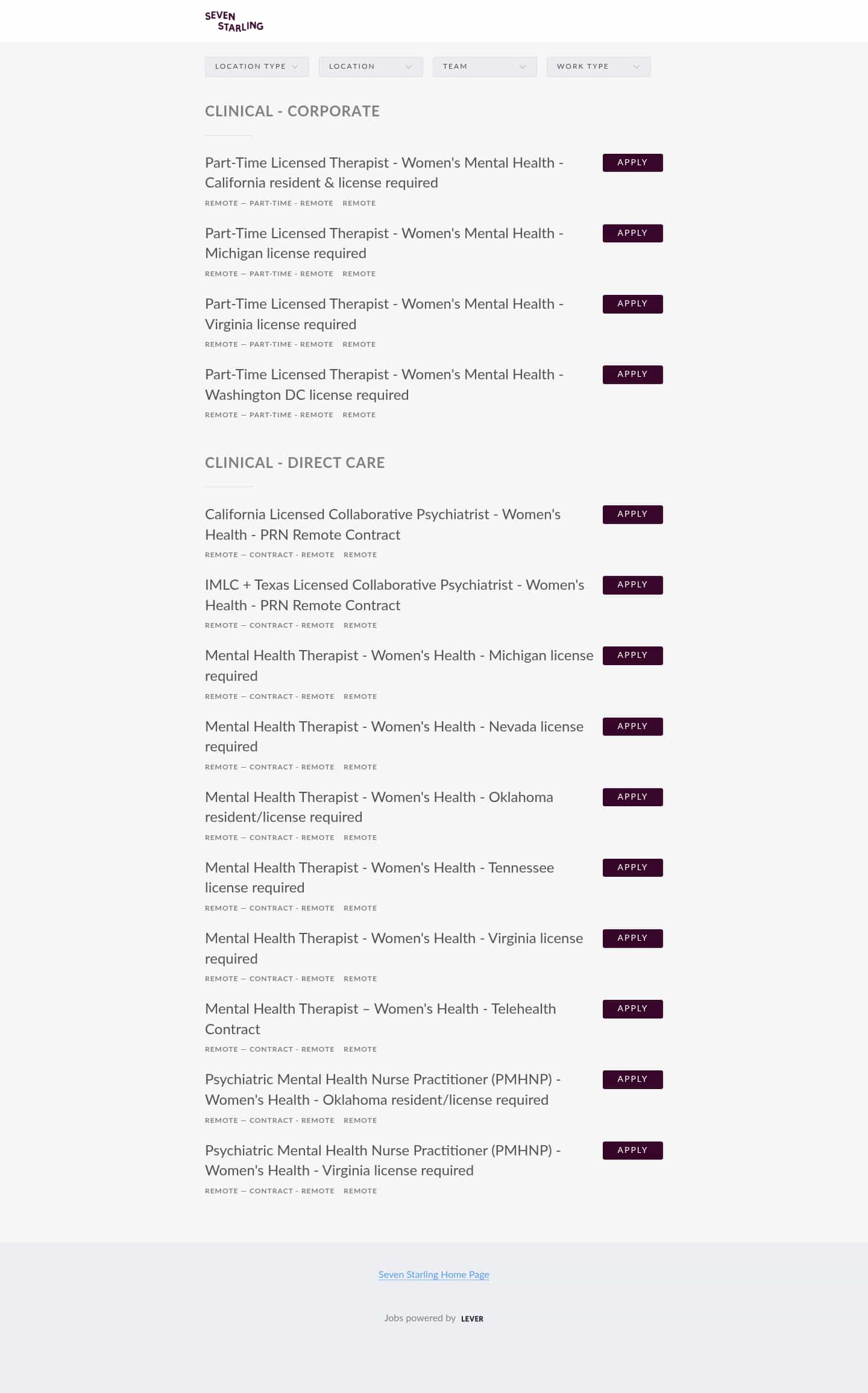Screen dimensions: 868x1393
Task: Open Part-Time Licensed Therapist Michigan license listing
Action: (384, 243)
